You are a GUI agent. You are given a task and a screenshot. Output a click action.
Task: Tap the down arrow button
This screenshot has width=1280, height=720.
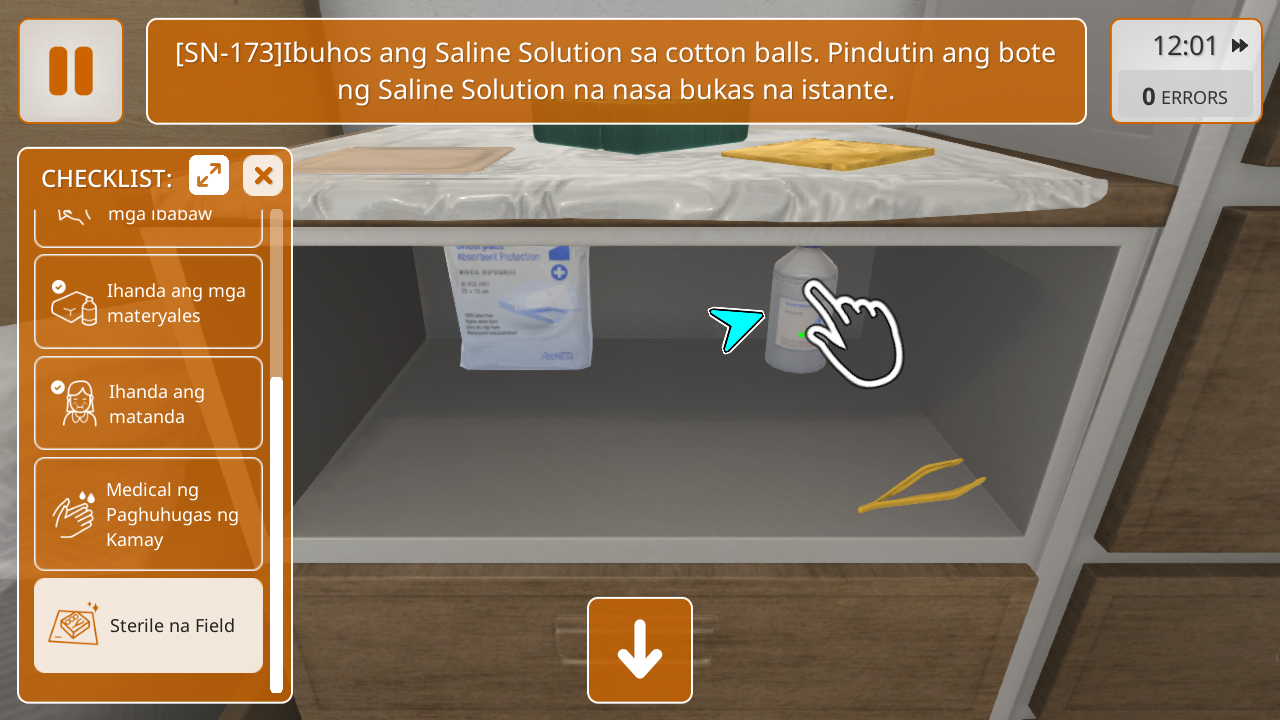pyautogui.click(x=640, y=650)
